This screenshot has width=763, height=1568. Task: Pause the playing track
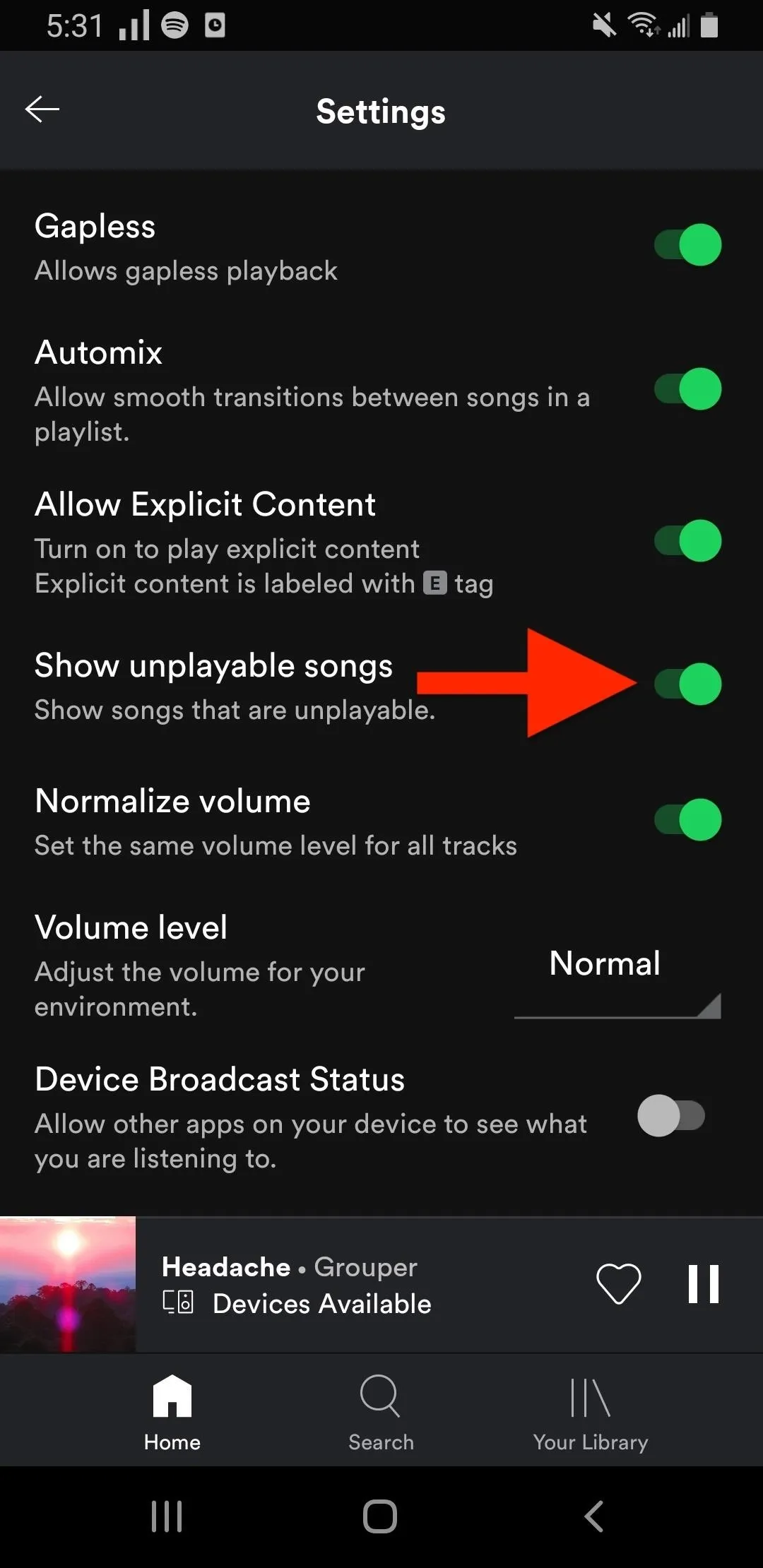pos(704,1283)
